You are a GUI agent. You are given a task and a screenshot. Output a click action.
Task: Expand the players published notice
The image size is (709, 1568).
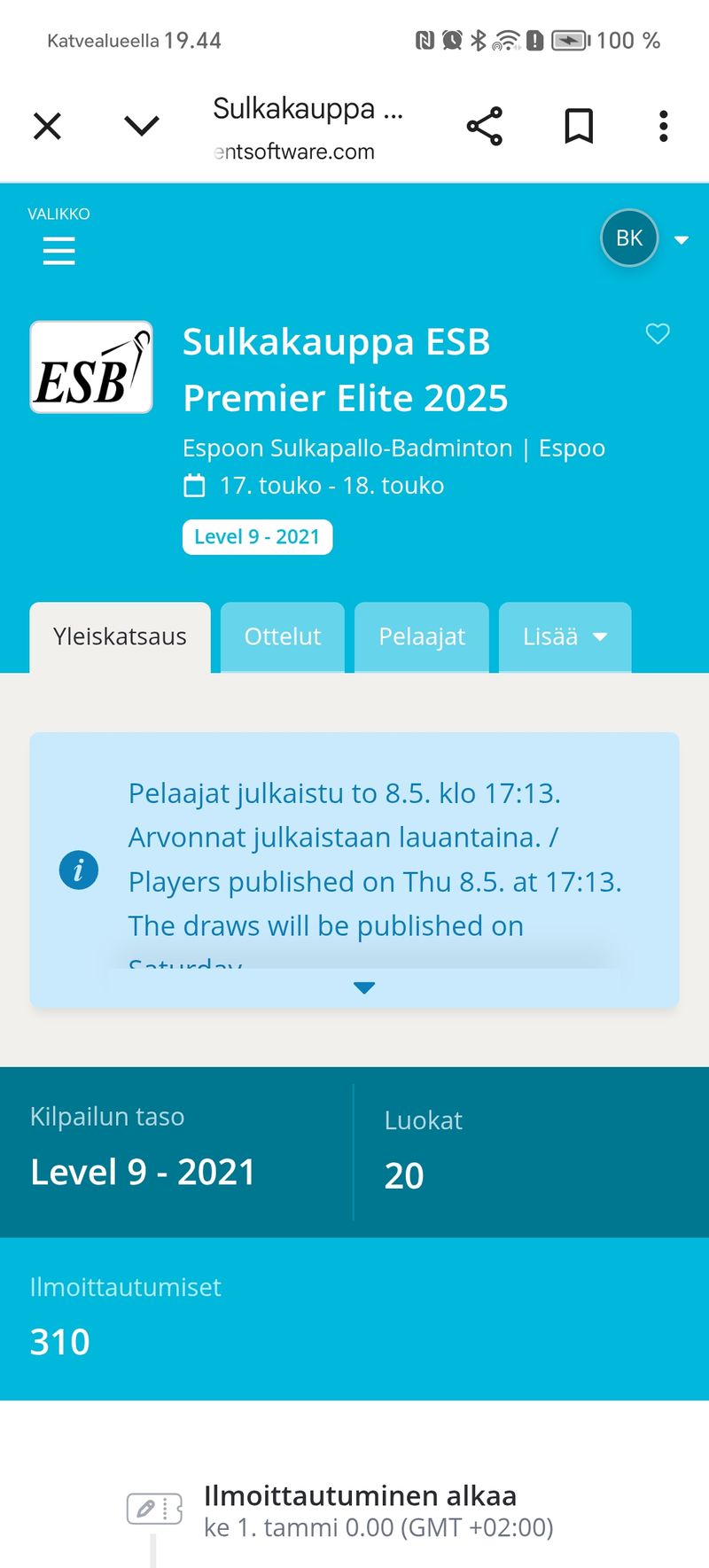click(x=364, y=987)
